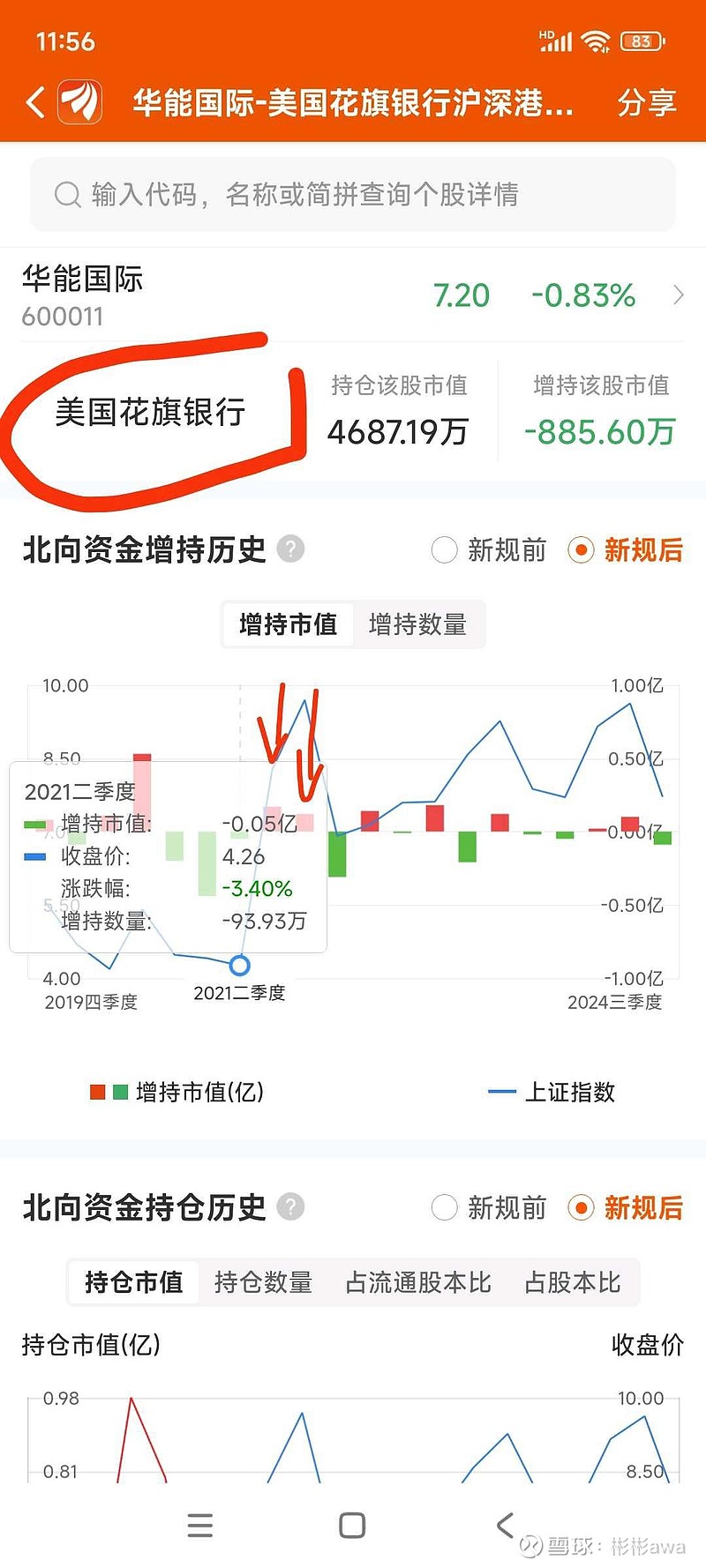Open 华能国际 stock detail row
This screenshot has height=1568, width=706.
(353, 295)
